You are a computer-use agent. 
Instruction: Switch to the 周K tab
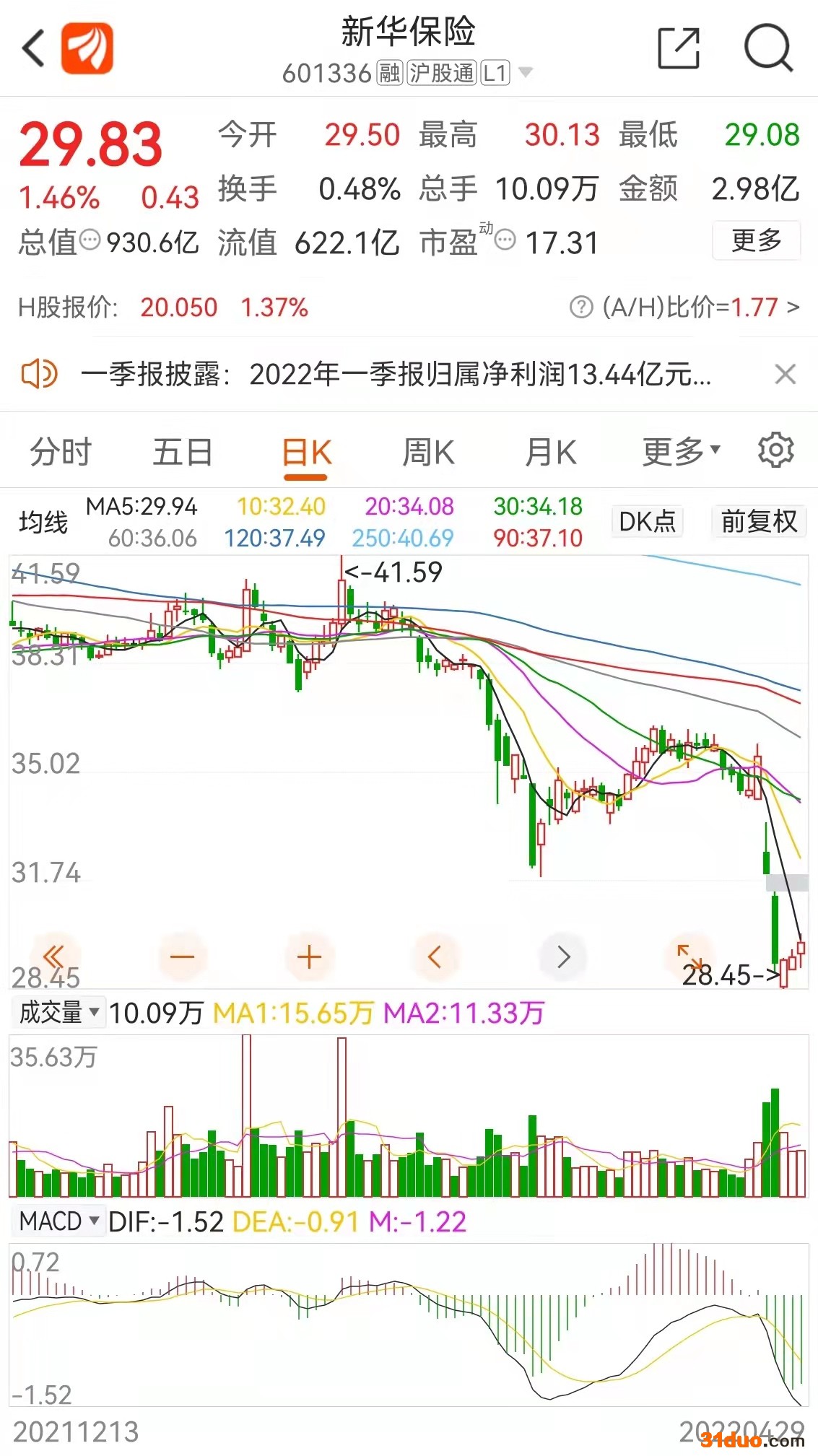click(429, 451)
